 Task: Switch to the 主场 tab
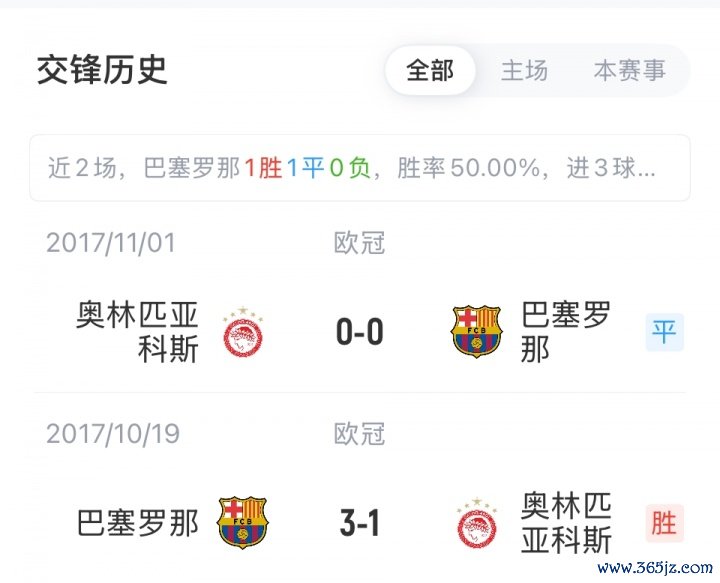[x=524, y=71]
